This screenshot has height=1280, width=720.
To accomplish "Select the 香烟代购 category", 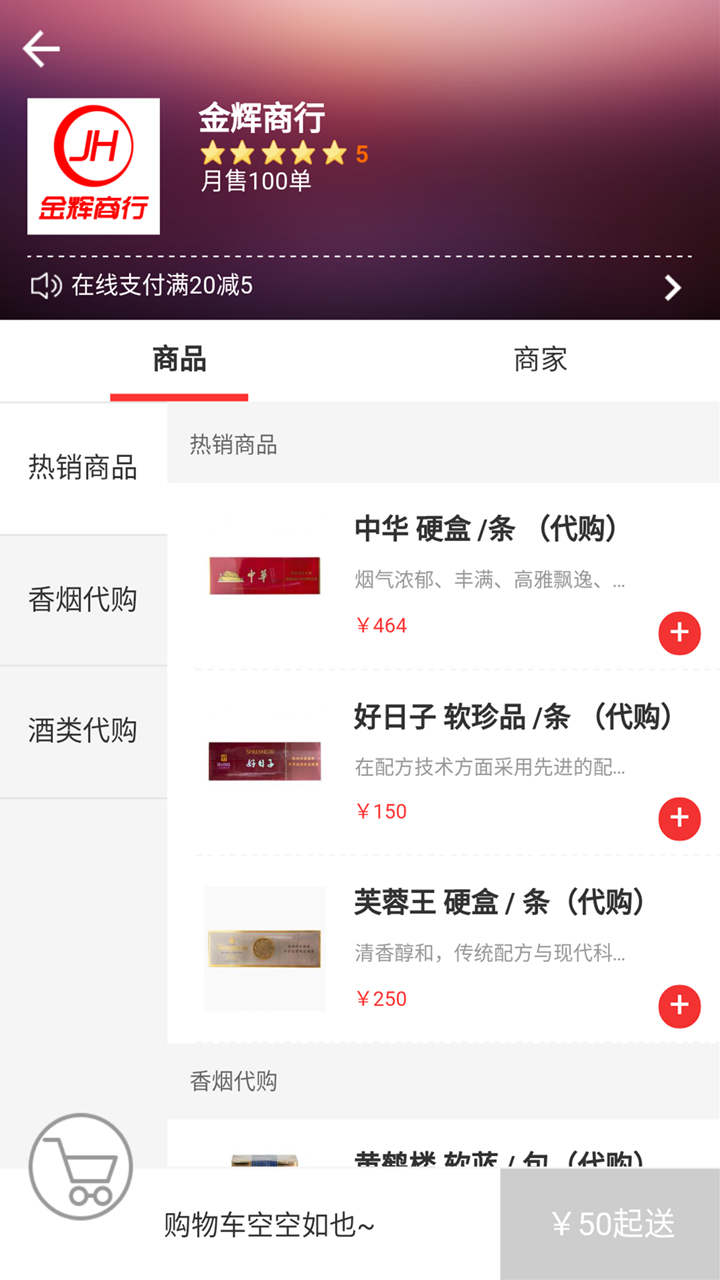I will point(83,600).
